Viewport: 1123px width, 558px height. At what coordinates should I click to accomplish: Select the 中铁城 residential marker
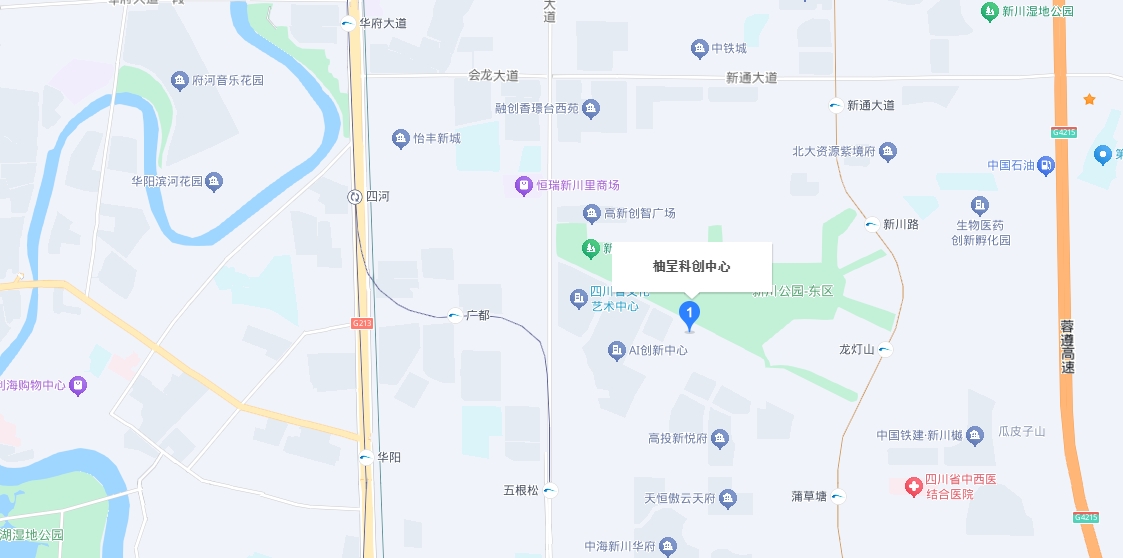699,48
